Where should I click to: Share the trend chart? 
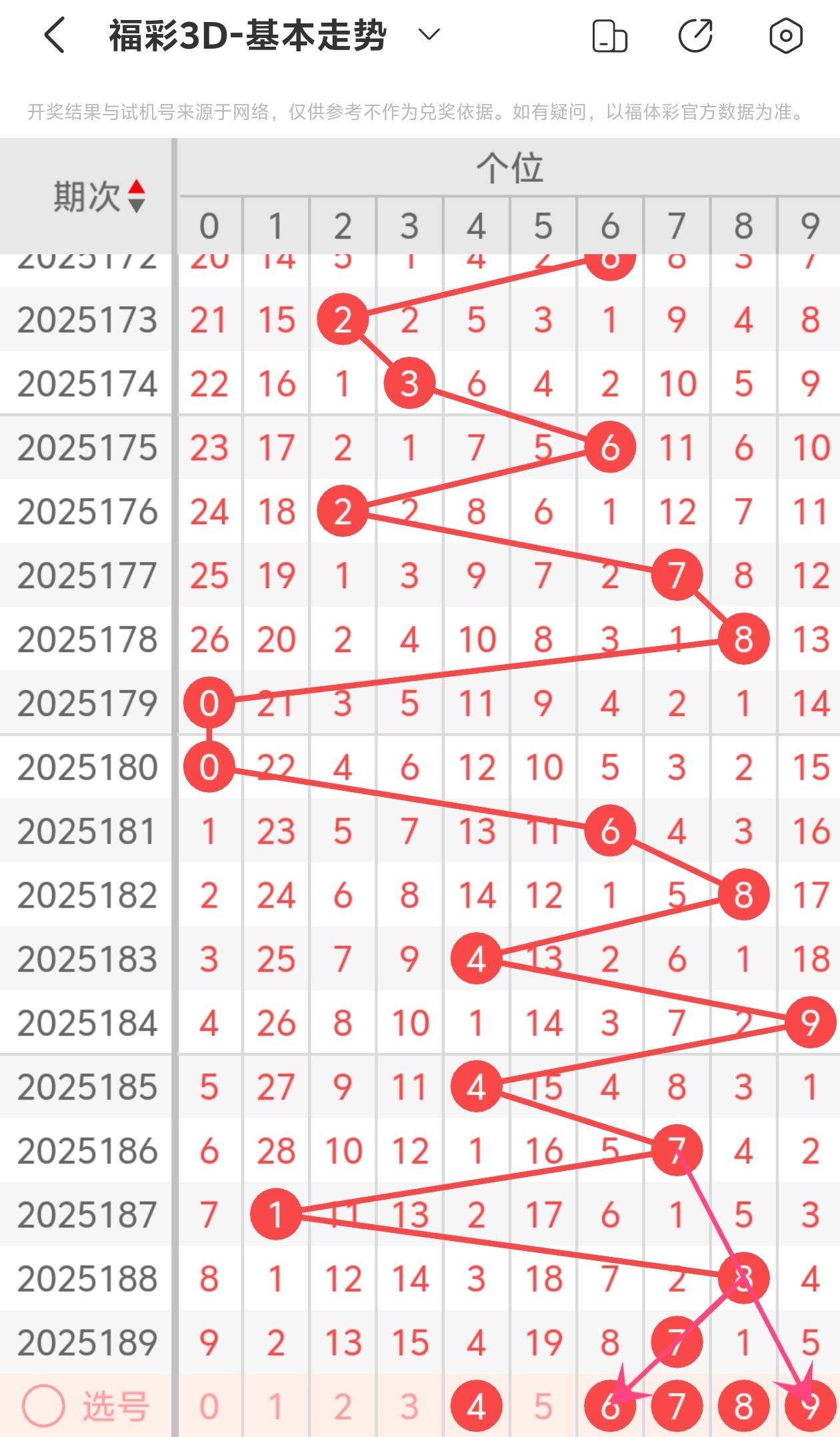695,35
